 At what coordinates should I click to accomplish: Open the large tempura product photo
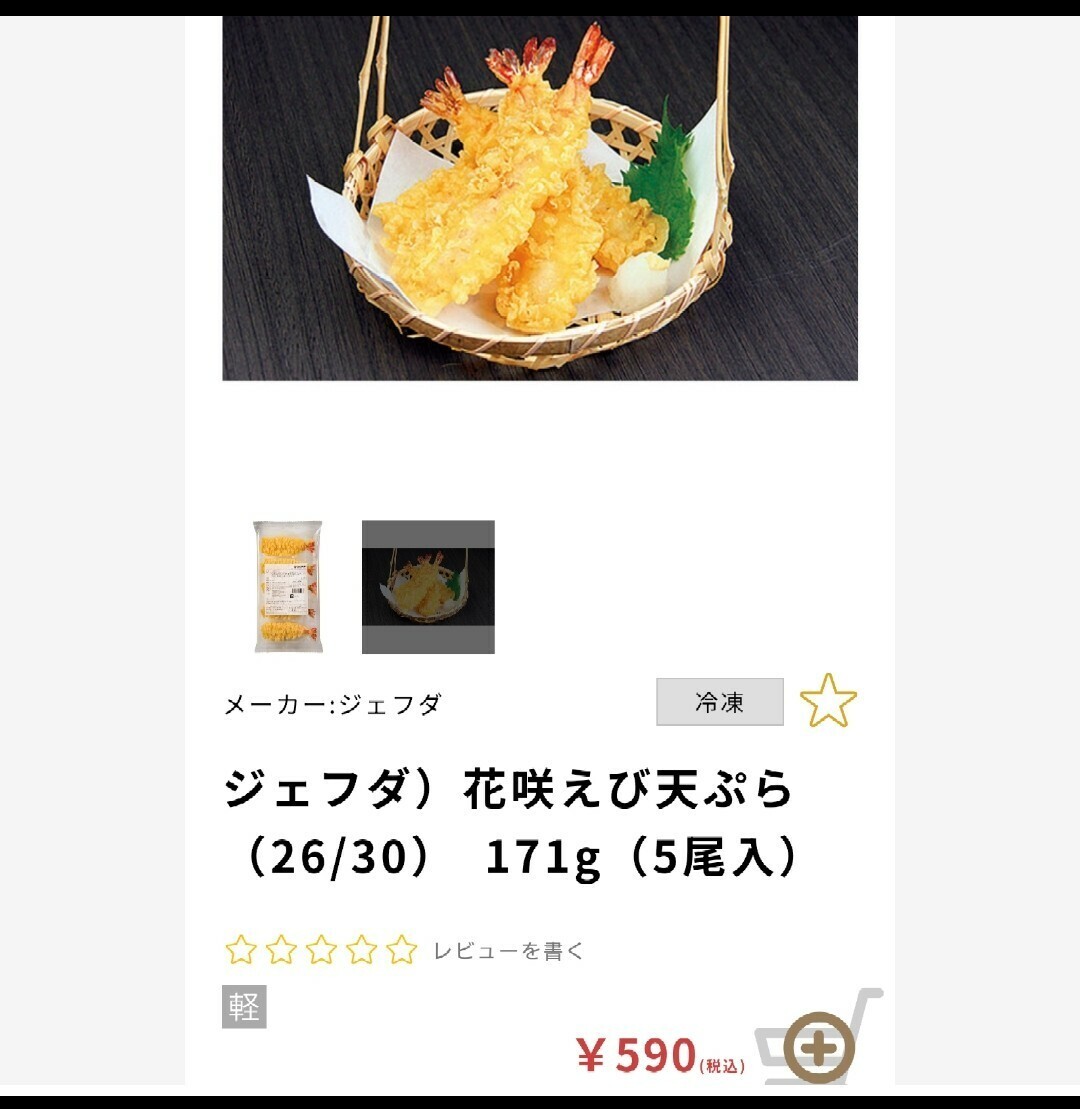pyautogui.click(x=540, y=200)
